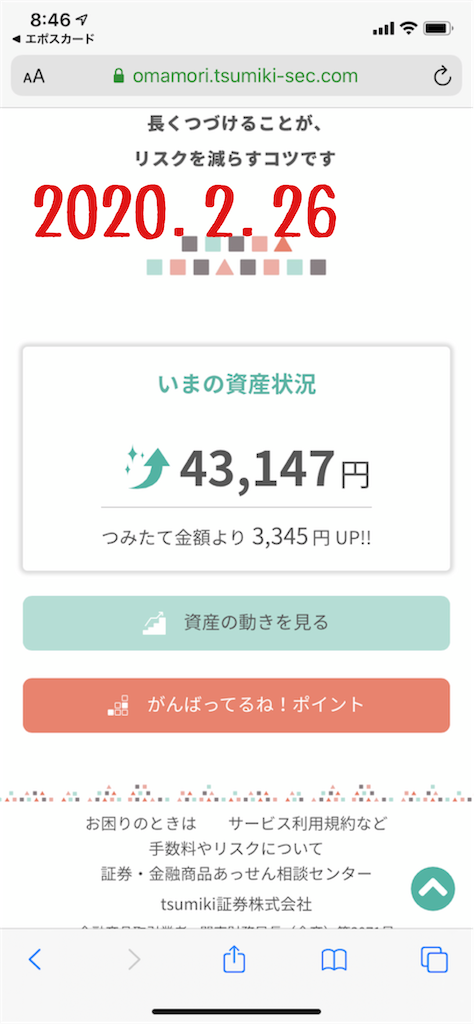474x1024 pixels.
Task: Show open Safari tabs
Action: pos(434,959)
